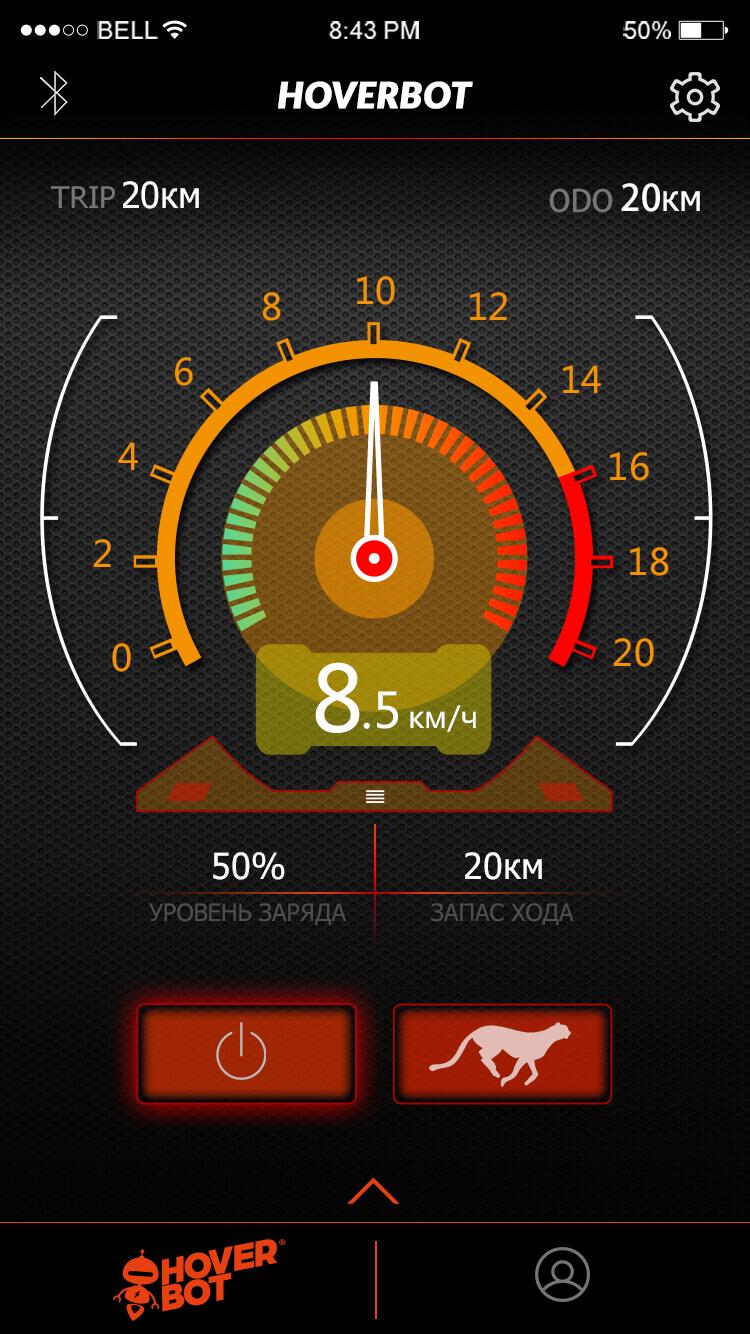The width and height of the screenshot is (750, 1334).
Task: Open the settings gear
Action: (x=694, y=96)
